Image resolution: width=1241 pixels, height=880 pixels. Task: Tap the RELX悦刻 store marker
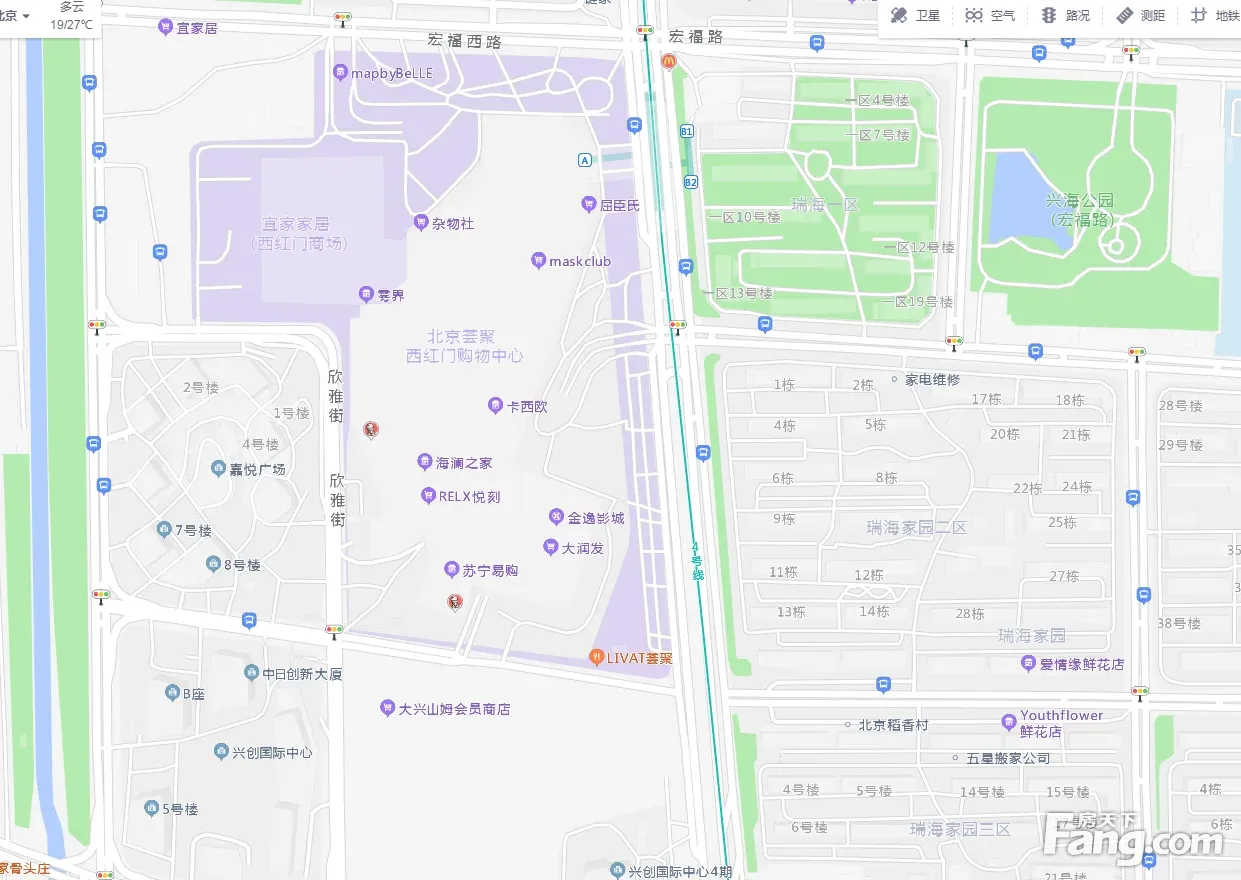(429, 496)
